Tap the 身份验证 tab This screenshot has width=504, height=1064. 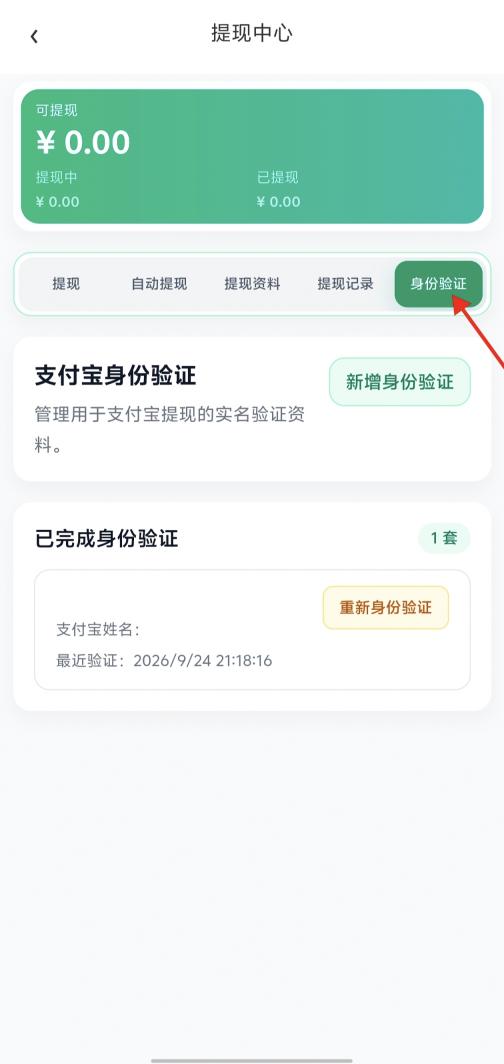point(439,284)
